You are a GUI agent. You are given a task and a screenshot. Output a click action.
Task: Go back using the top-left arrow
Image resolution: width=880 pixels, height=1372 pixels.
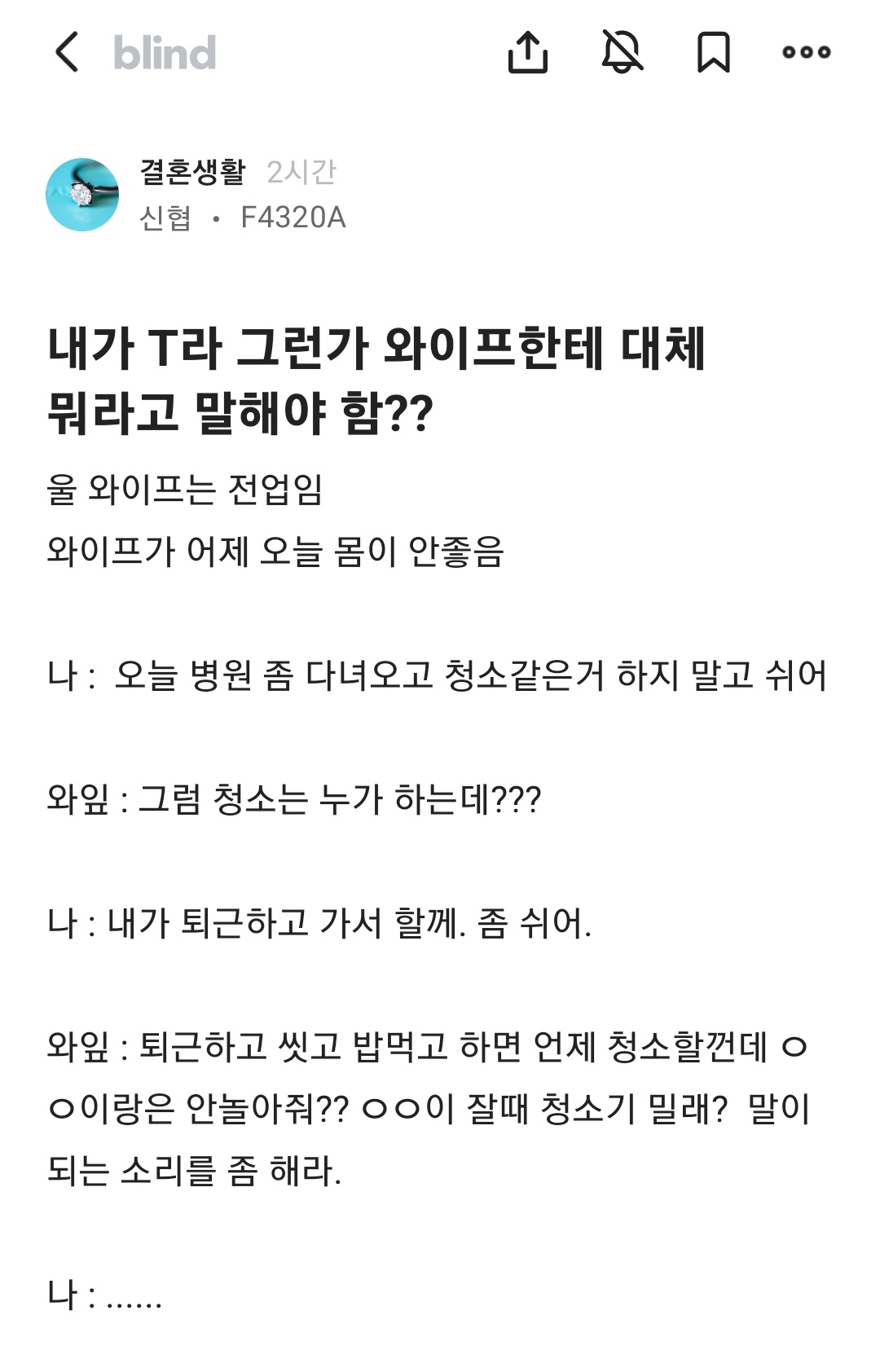coord(67,52)
